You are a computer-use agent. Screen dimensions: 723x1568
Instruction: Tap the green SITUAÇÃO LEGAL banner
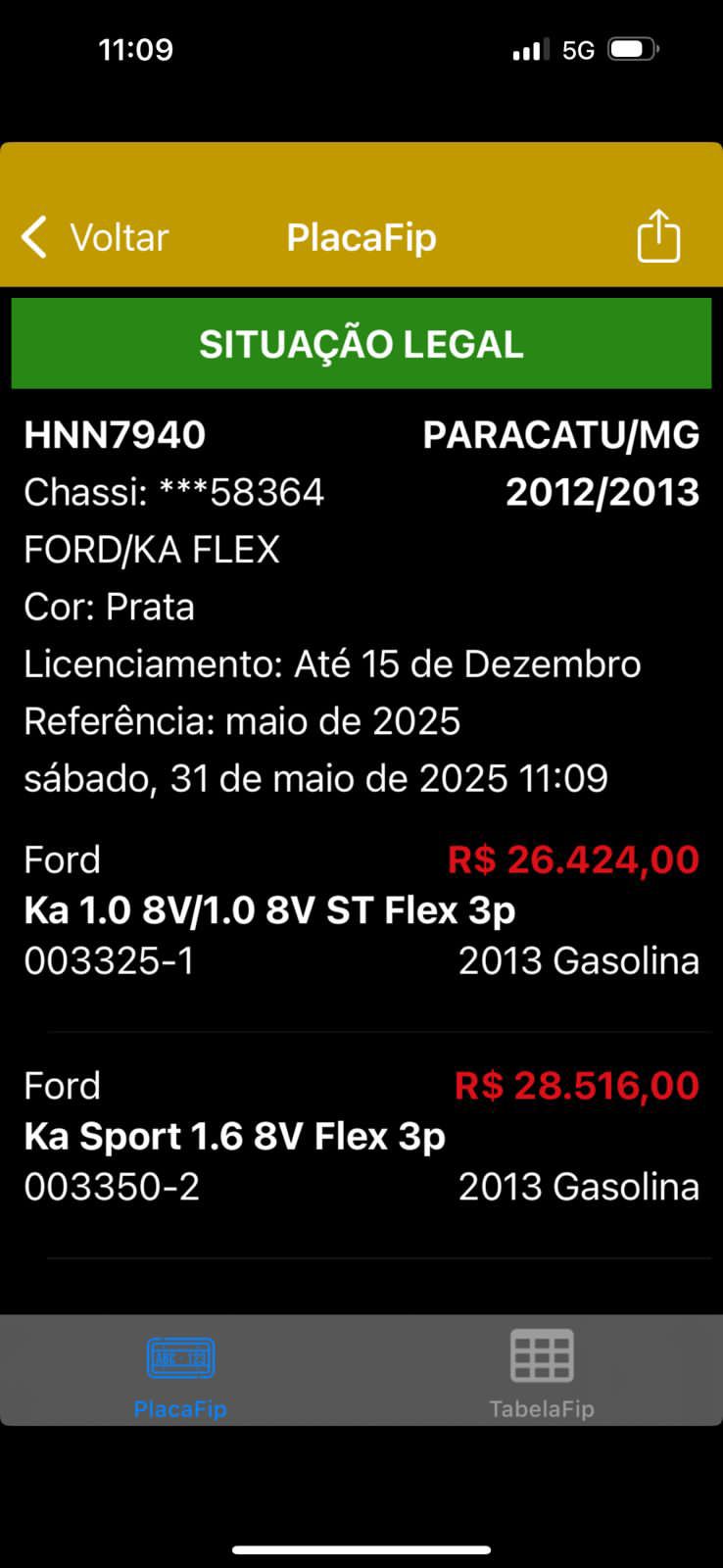click(x=361, y=344)
